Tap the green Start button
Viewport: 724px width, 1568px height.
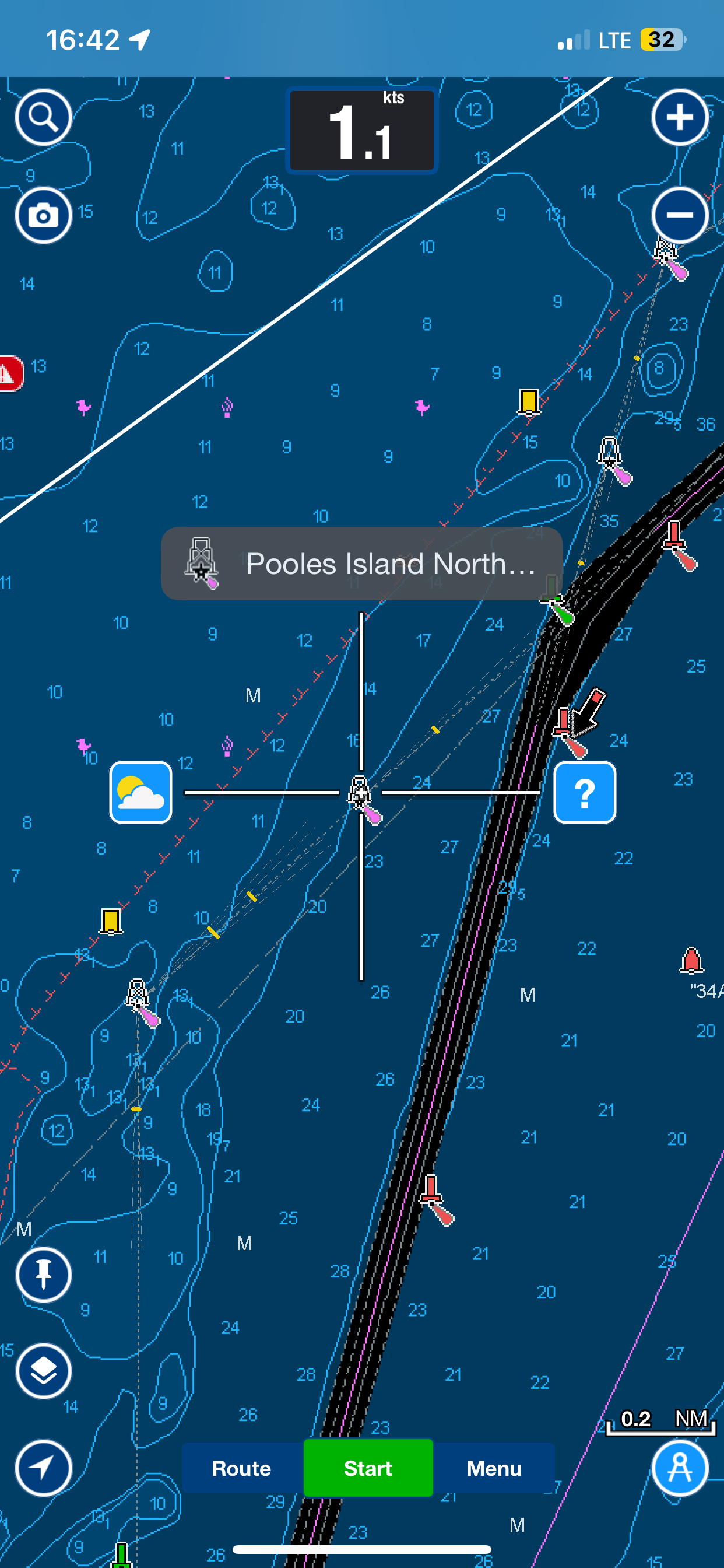pos(367,1468)
